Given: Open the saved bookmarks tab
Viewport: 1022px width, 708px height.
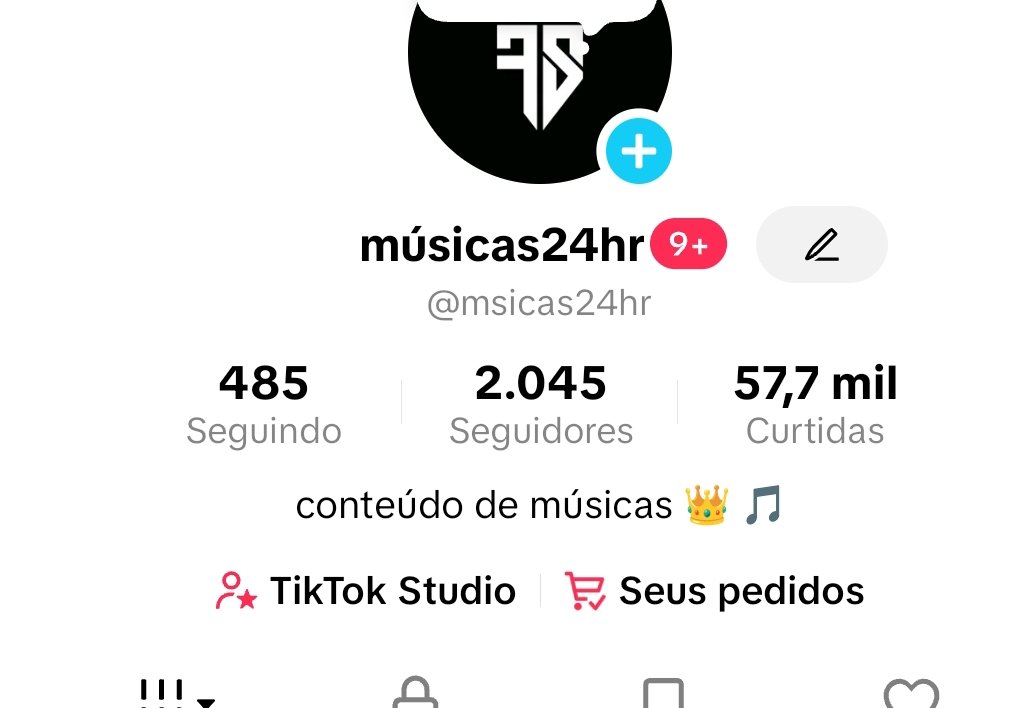Looking at the screenshot, I should [x=662, y=692].
